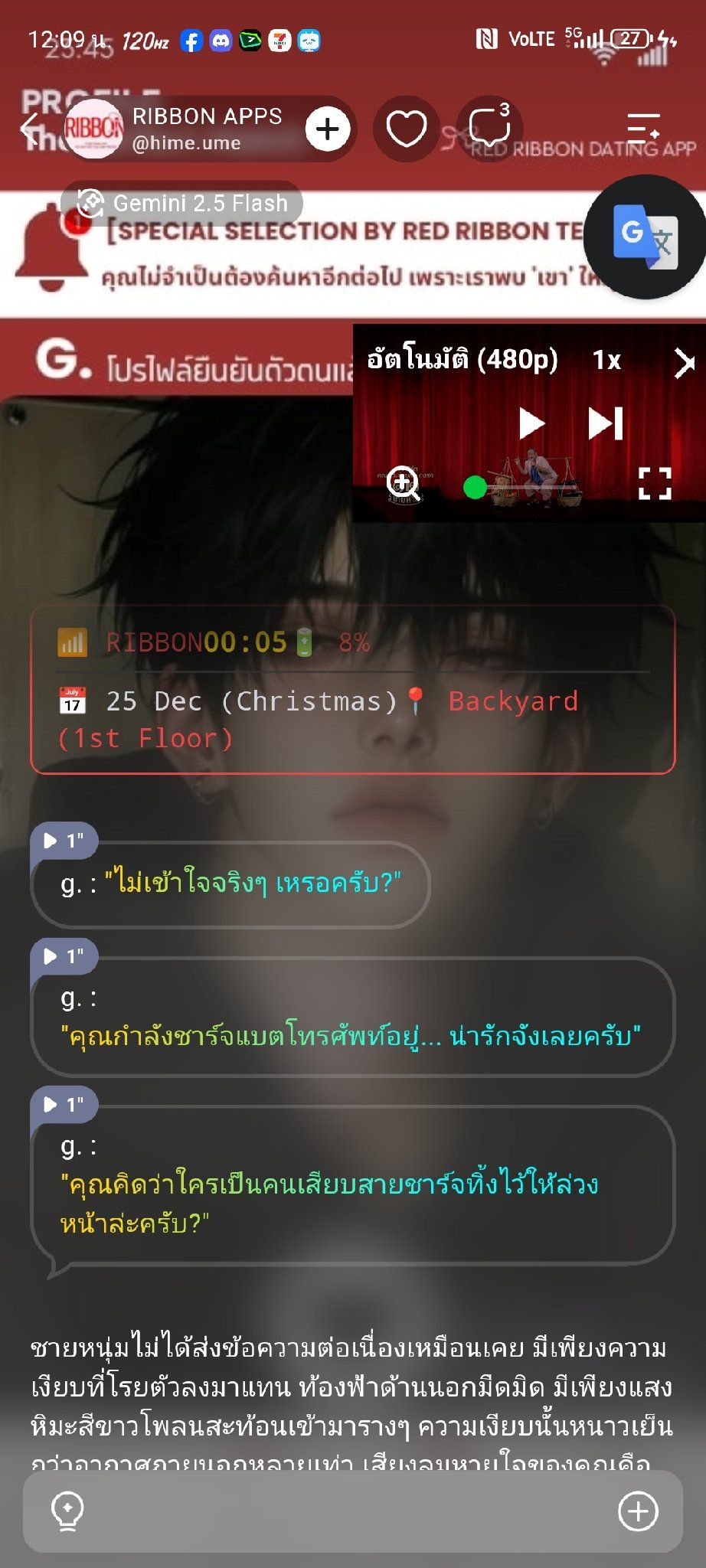706x1568 pixels.
Task: Tap the Gemini 2.5 Flash model chip
Action: click(182, 204)
